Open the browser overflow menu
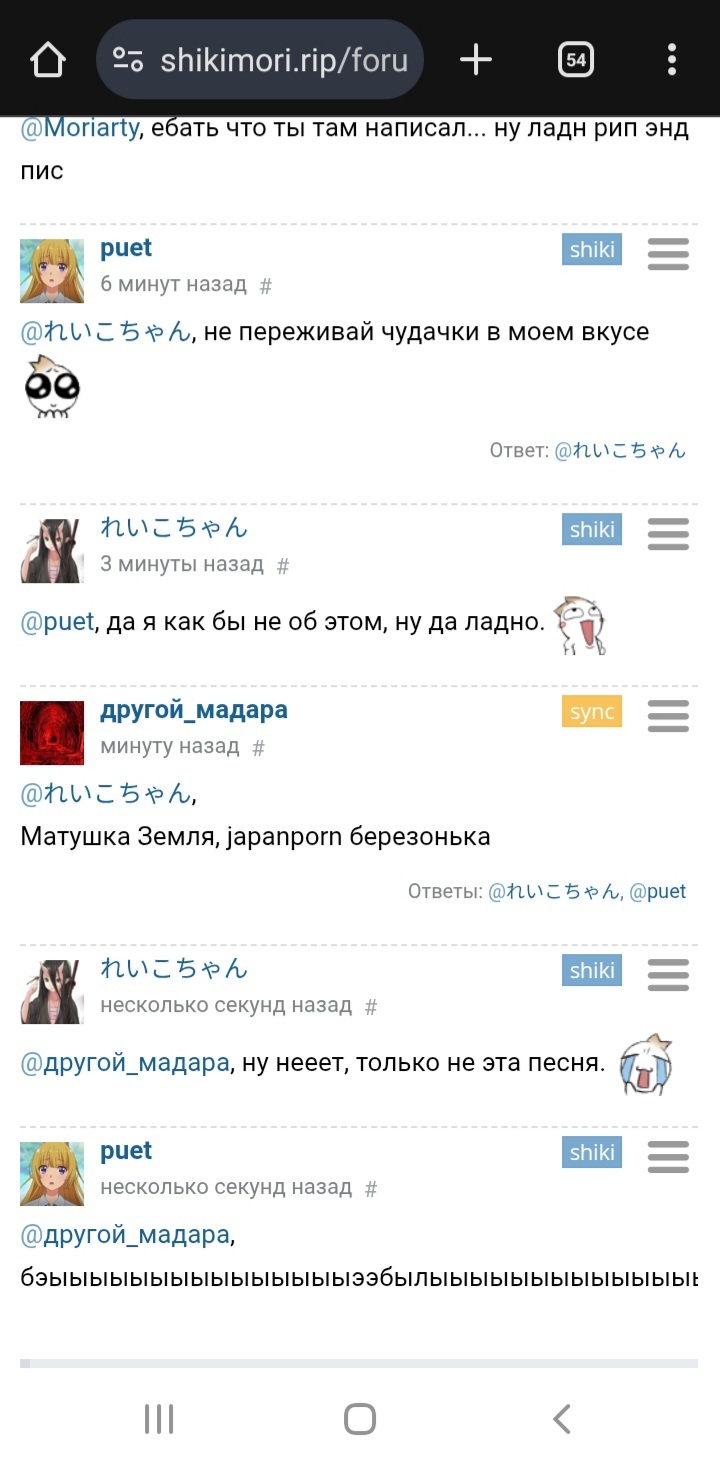The image size is (720, 1464). click(672, 60)
